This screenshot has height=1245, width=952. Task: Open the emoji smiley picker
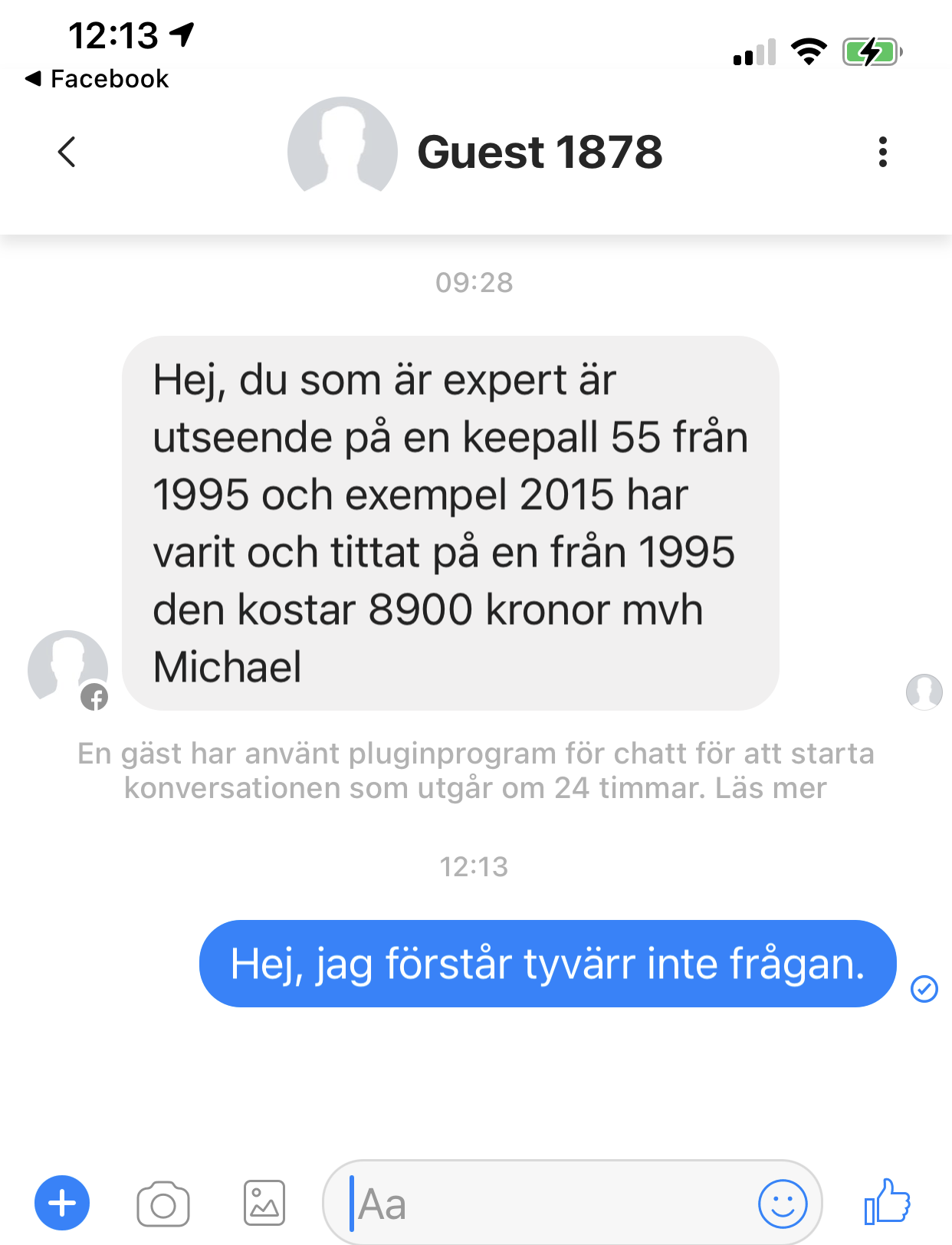tap(782, 1204)
